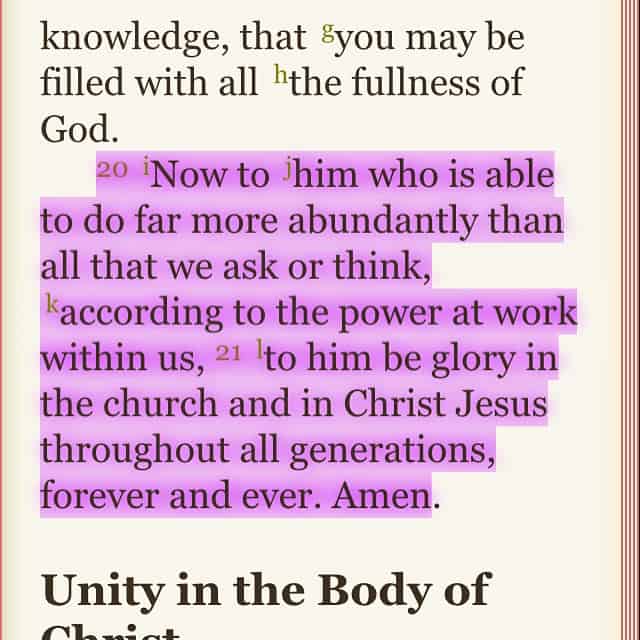Open cross-reference g before "you may be"

coord(328,31)
